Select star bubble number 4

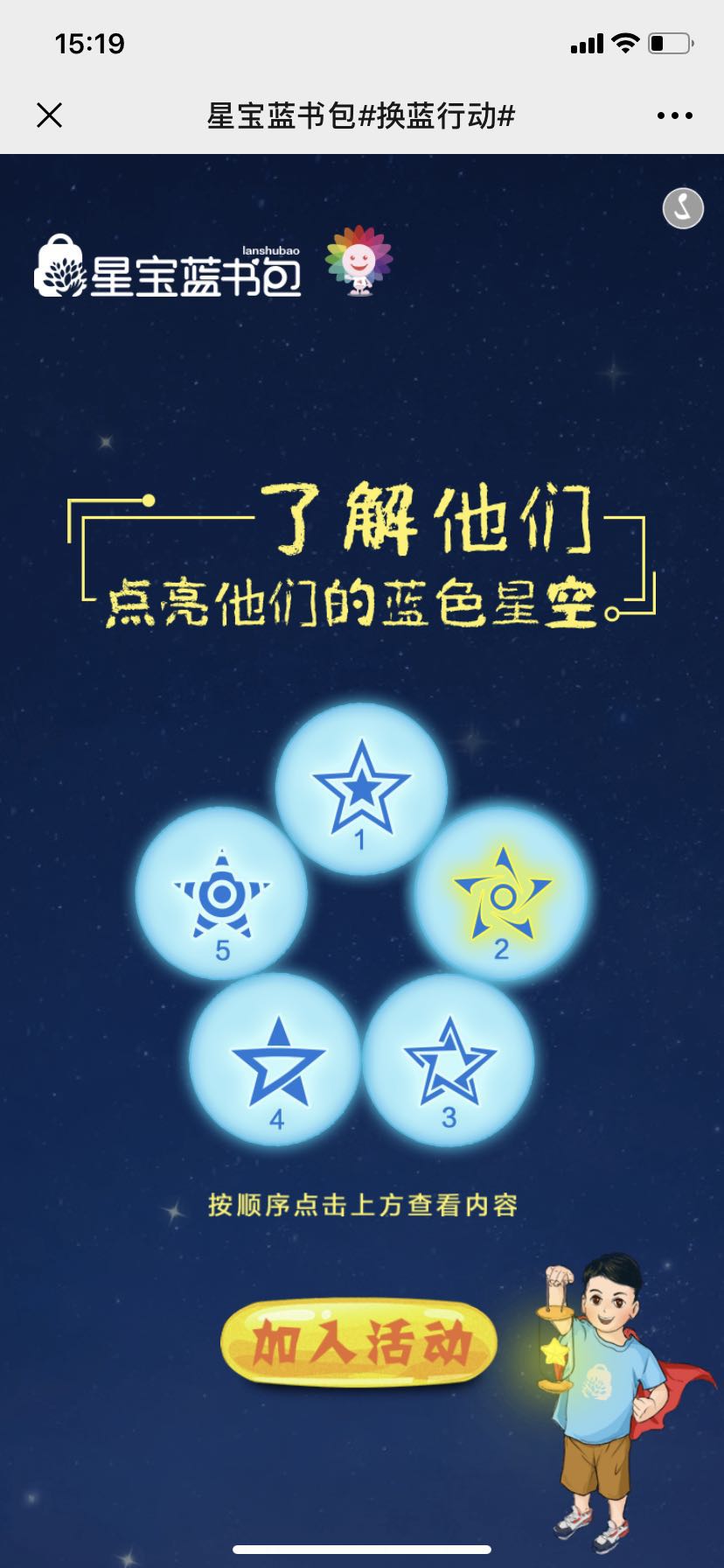pyautogui.click(x=276, y=1060)
